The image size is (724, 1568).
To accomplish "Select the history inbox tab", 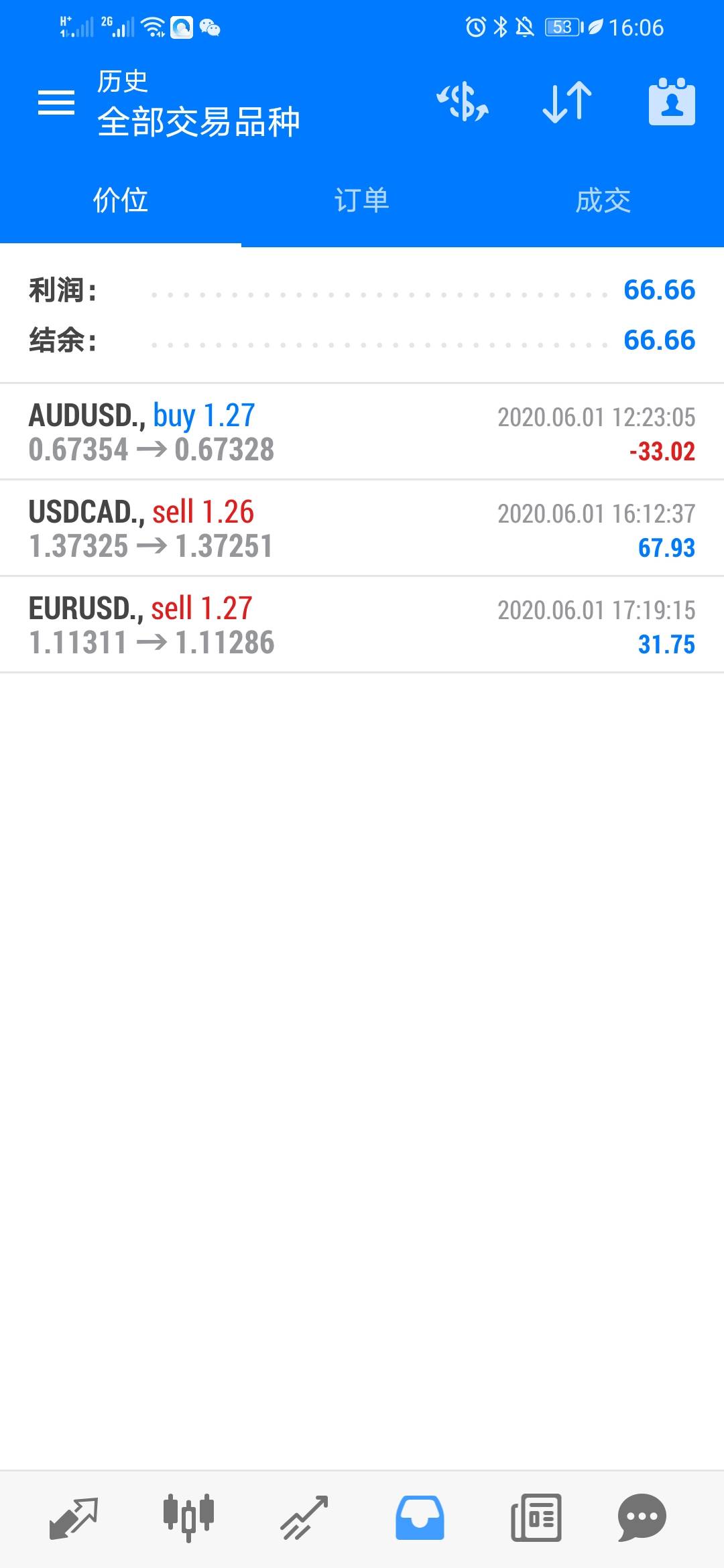I will (x=420, y=1518).
